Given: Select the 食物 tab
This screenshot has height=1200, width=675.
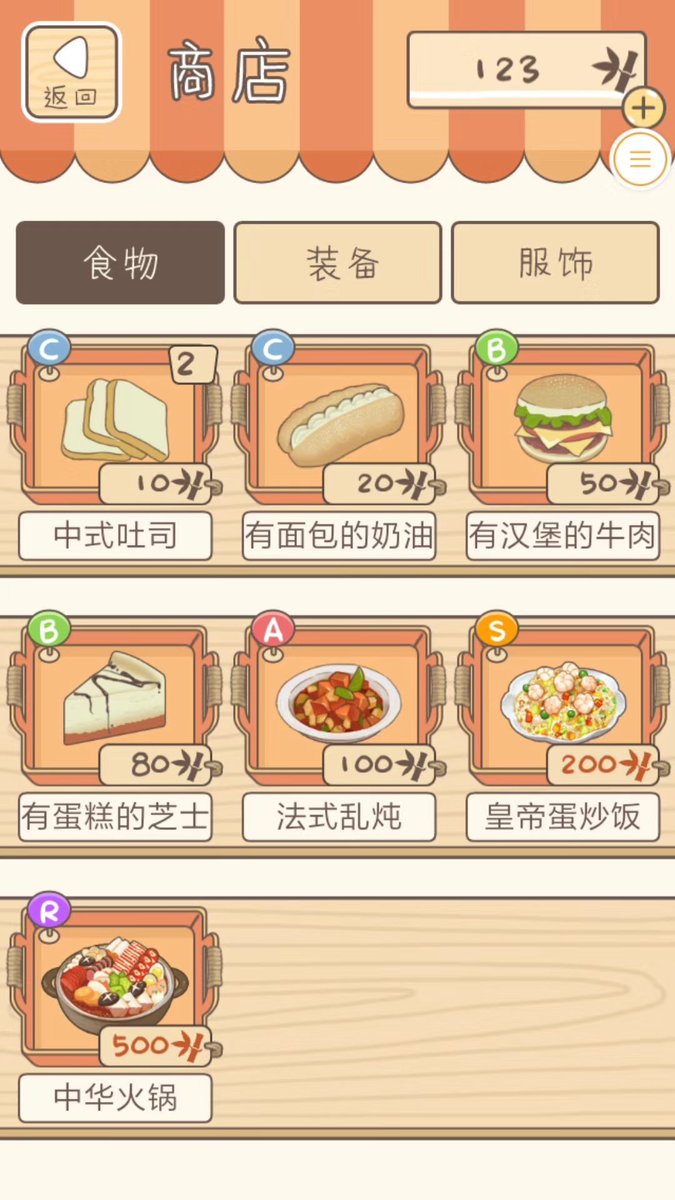Looking at the screenshot, I should pyautogui.click(x=120, y=263).
